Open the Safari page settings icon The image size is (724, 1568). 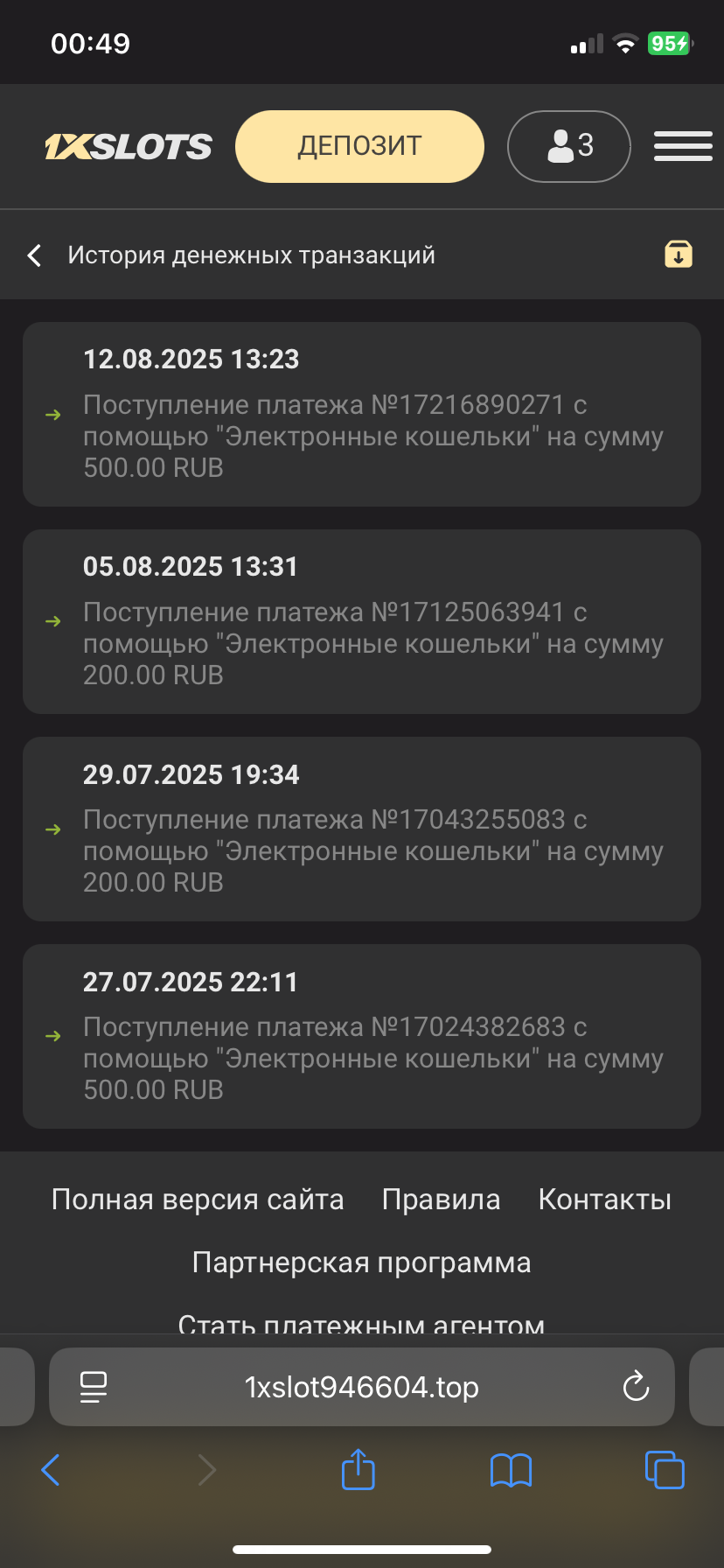tap(94, 1387)
